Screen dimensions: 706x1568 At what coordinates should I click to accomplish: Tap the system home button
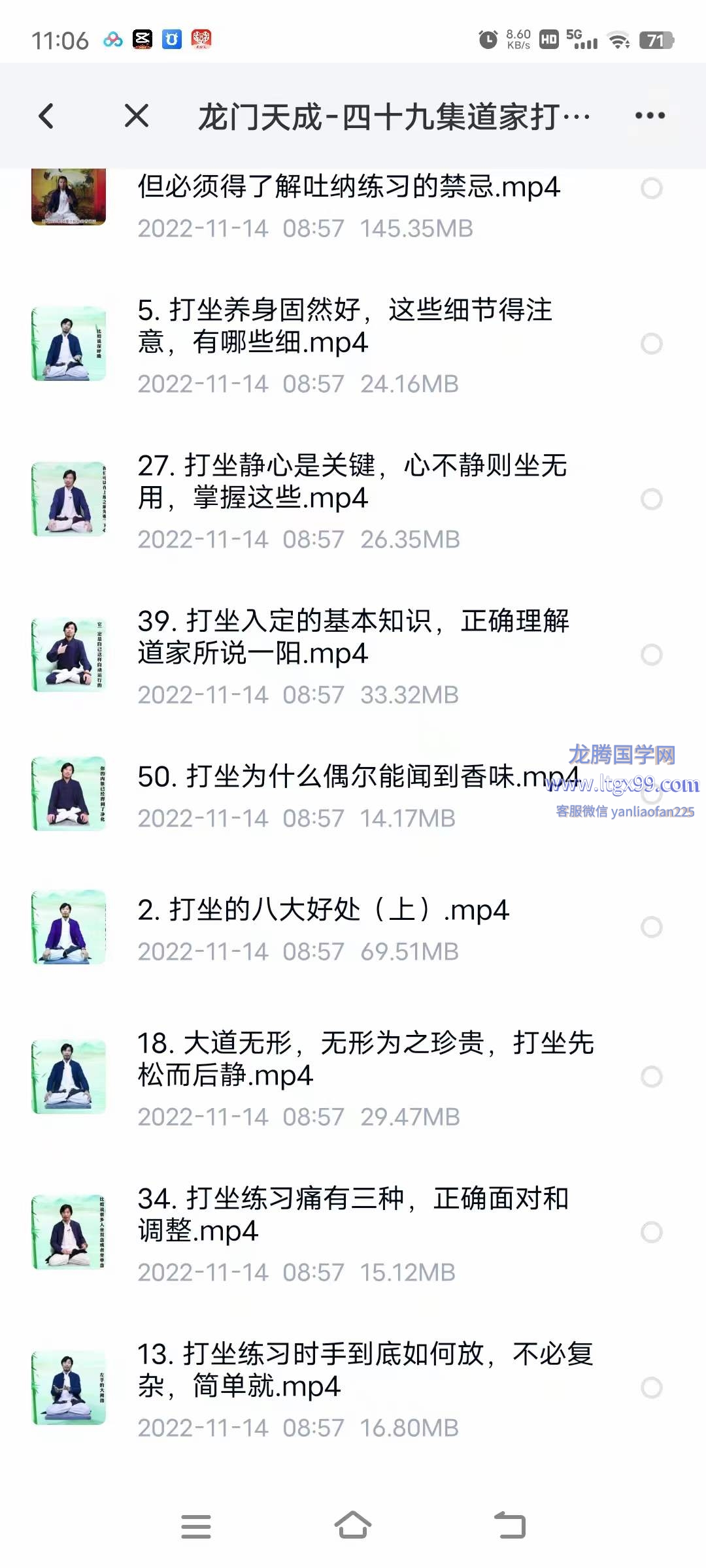coord(353,1526)
